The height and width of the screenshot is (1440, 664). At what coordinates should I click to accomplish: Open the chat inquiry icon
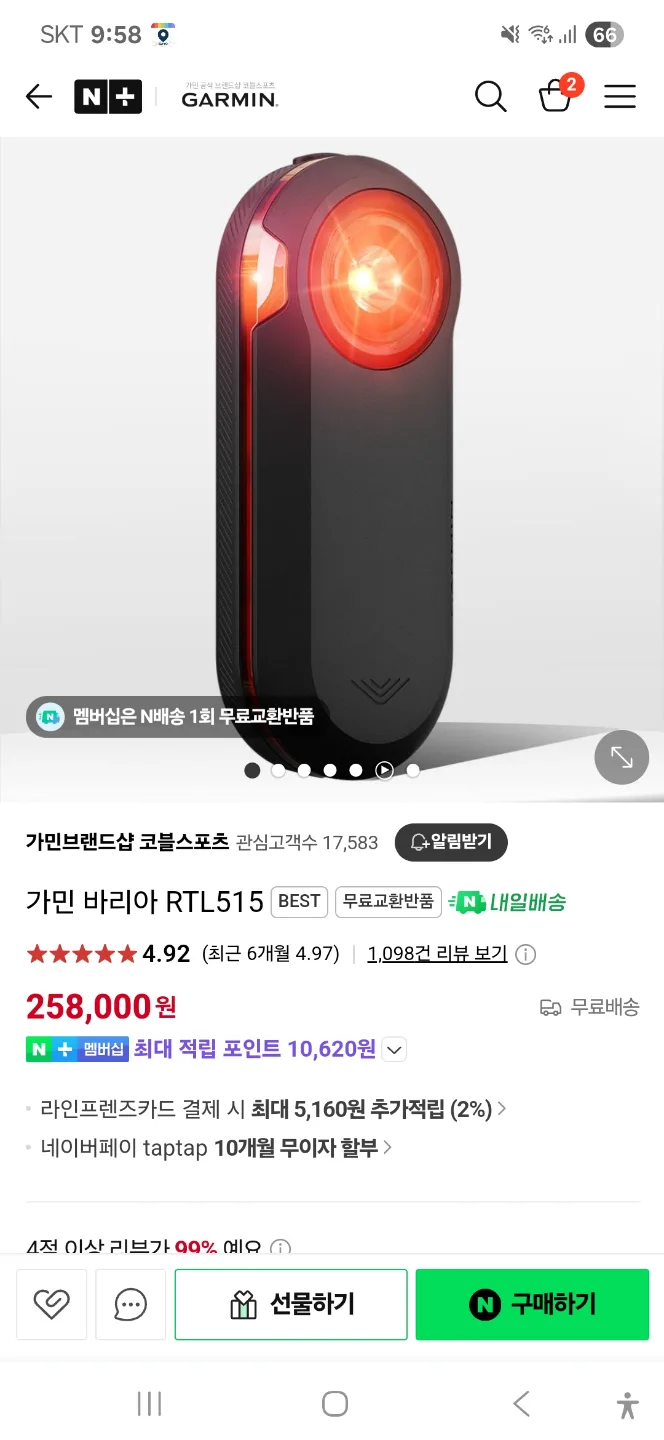coord(131,1304)
